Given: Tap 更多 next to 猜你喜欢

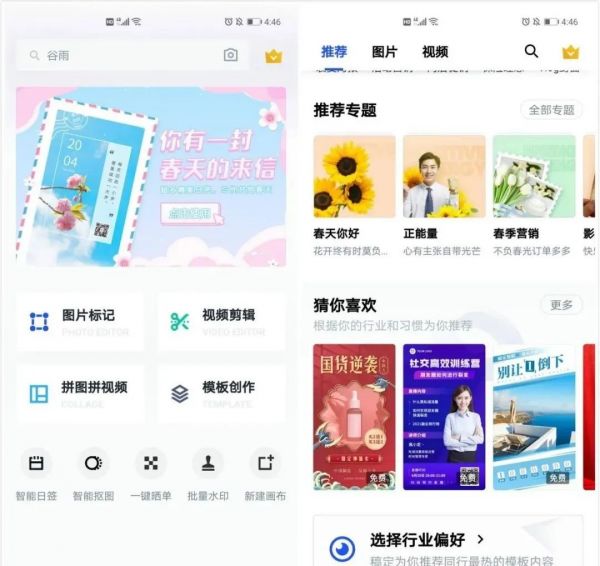Looking at the screenshot, I should [x=561, y=305].
